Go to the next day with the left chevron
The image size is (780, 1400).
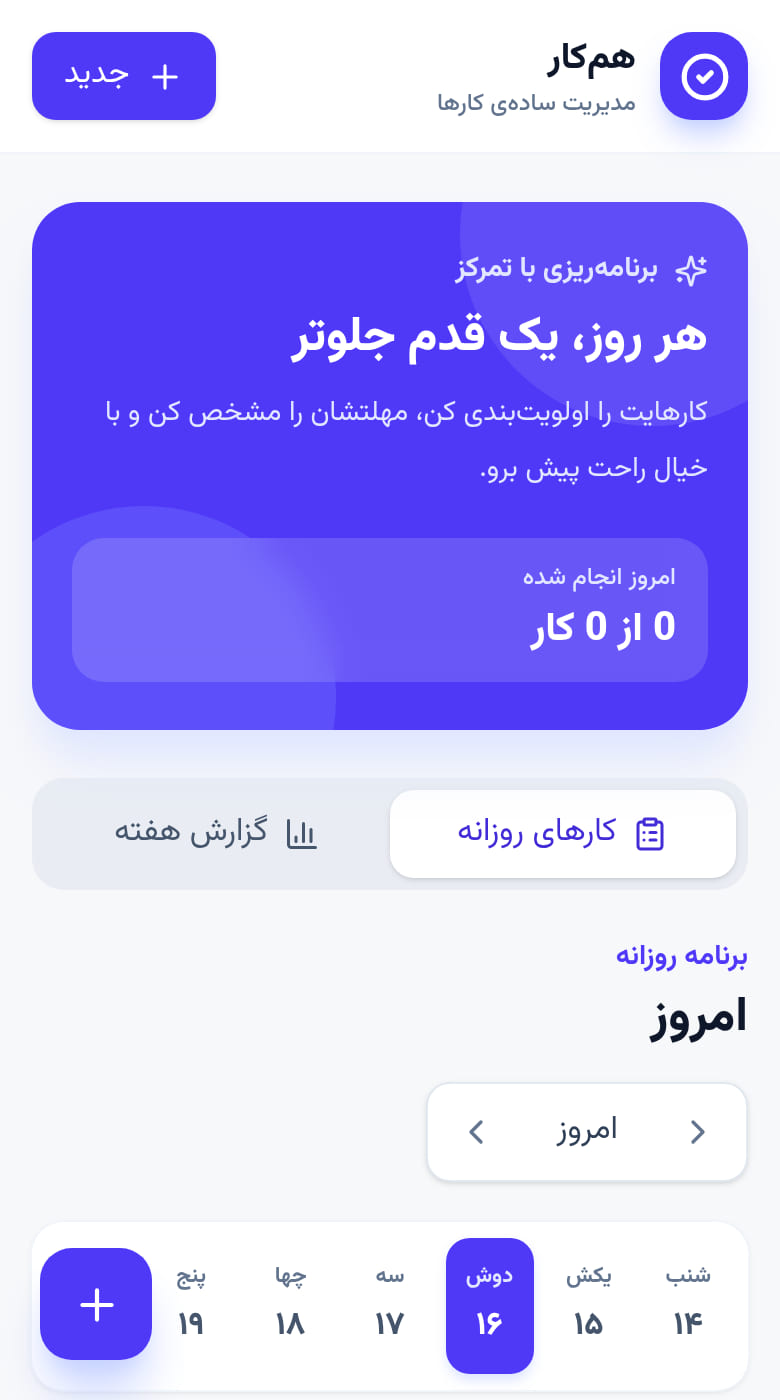click(477, 1132)
